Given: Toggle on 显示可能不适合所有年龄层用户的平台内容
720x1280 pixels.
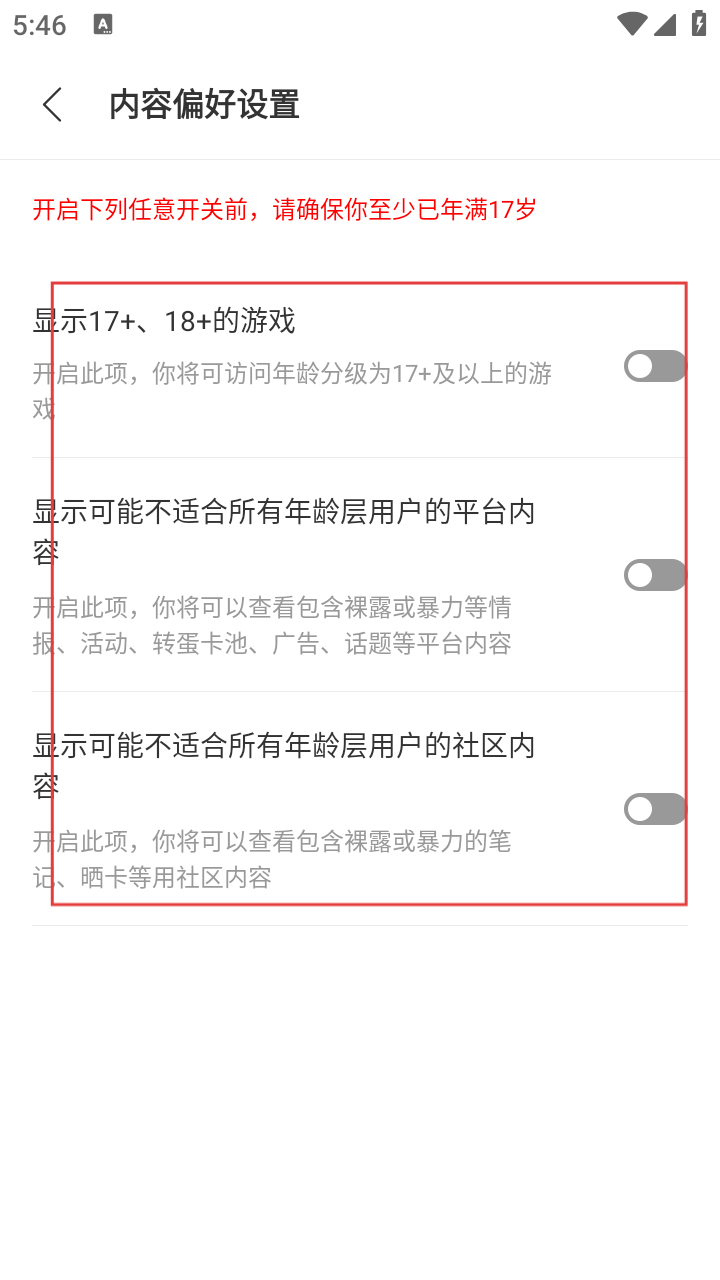Looking at the screenshot, I should tap(655, 575).
